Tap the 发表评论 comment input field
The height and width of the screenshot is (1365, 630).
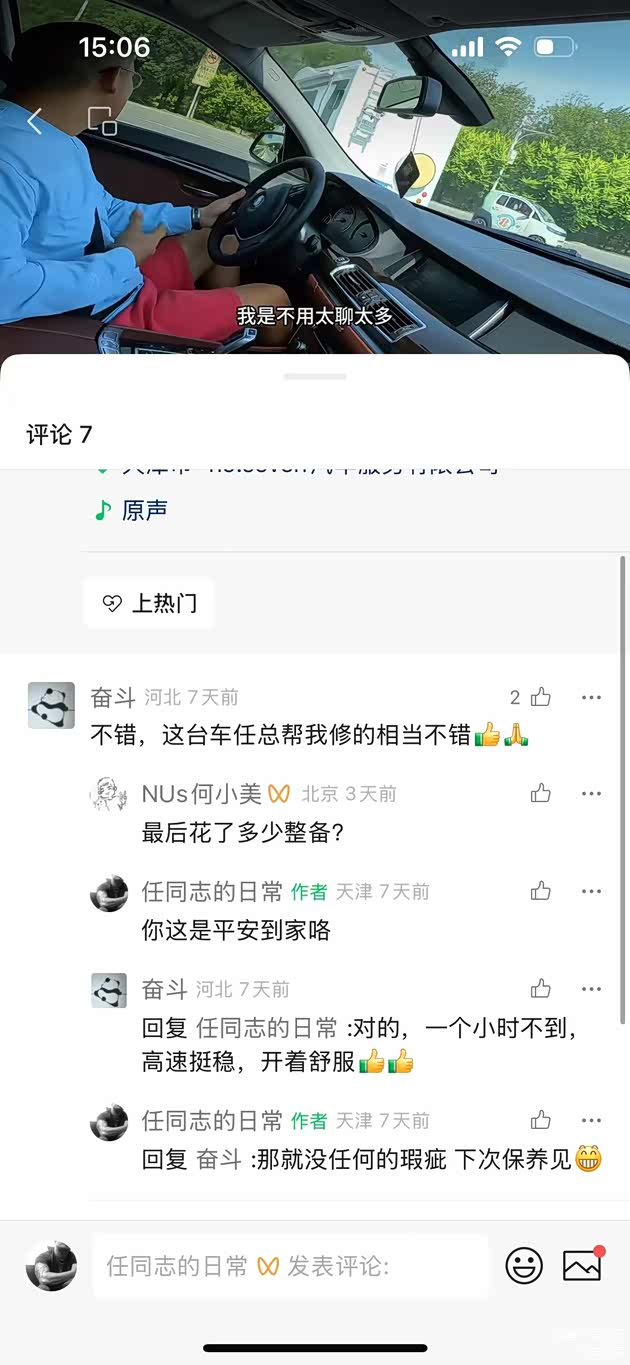[290, 1266]
